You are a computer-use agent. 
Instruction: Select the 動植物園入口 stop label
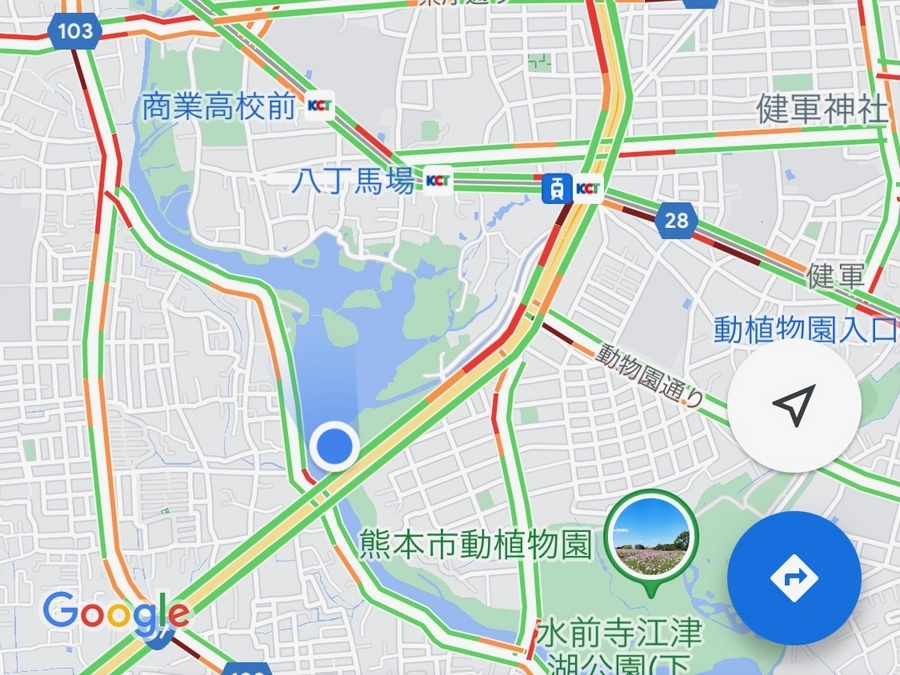click(806, 329)
